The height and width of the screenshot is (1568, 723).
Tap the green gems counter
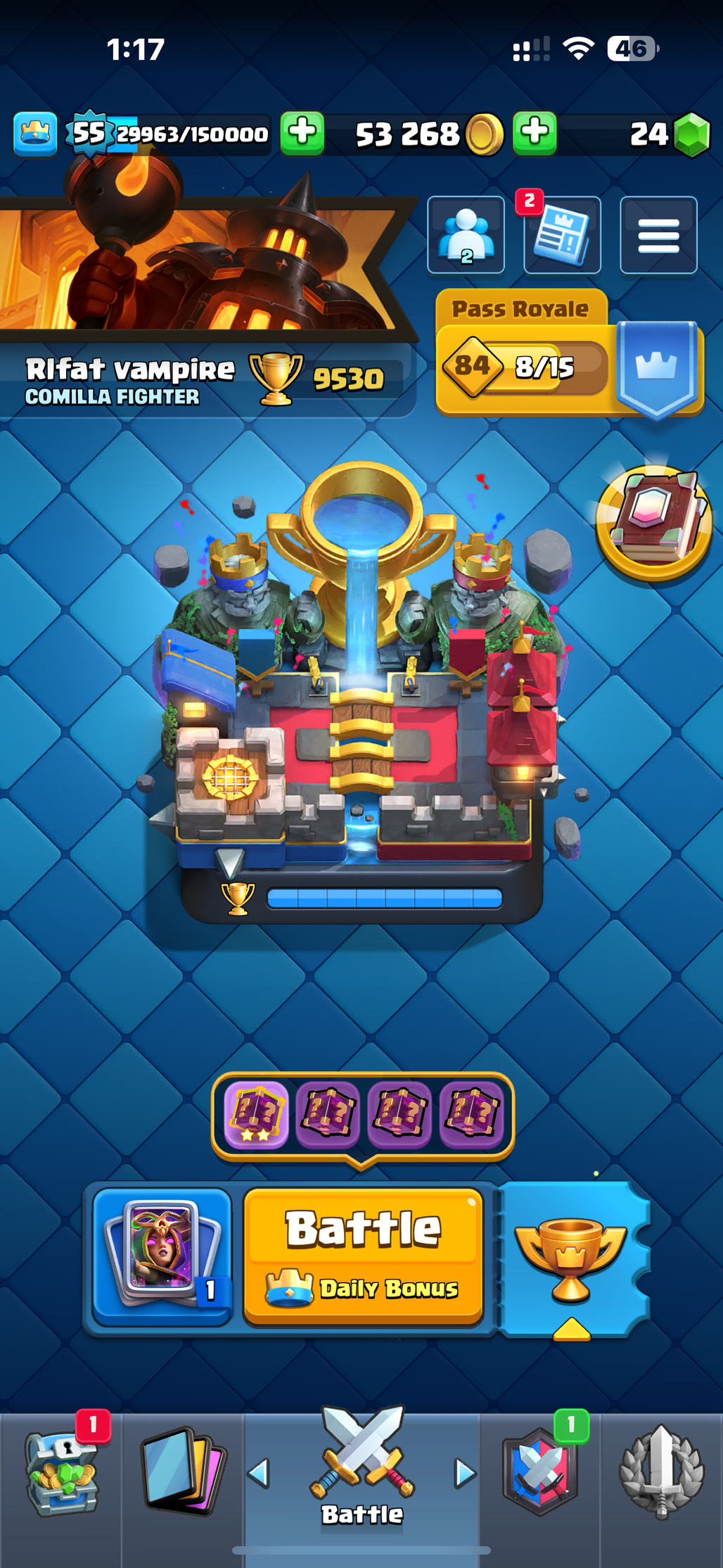(x=669, y=134)
